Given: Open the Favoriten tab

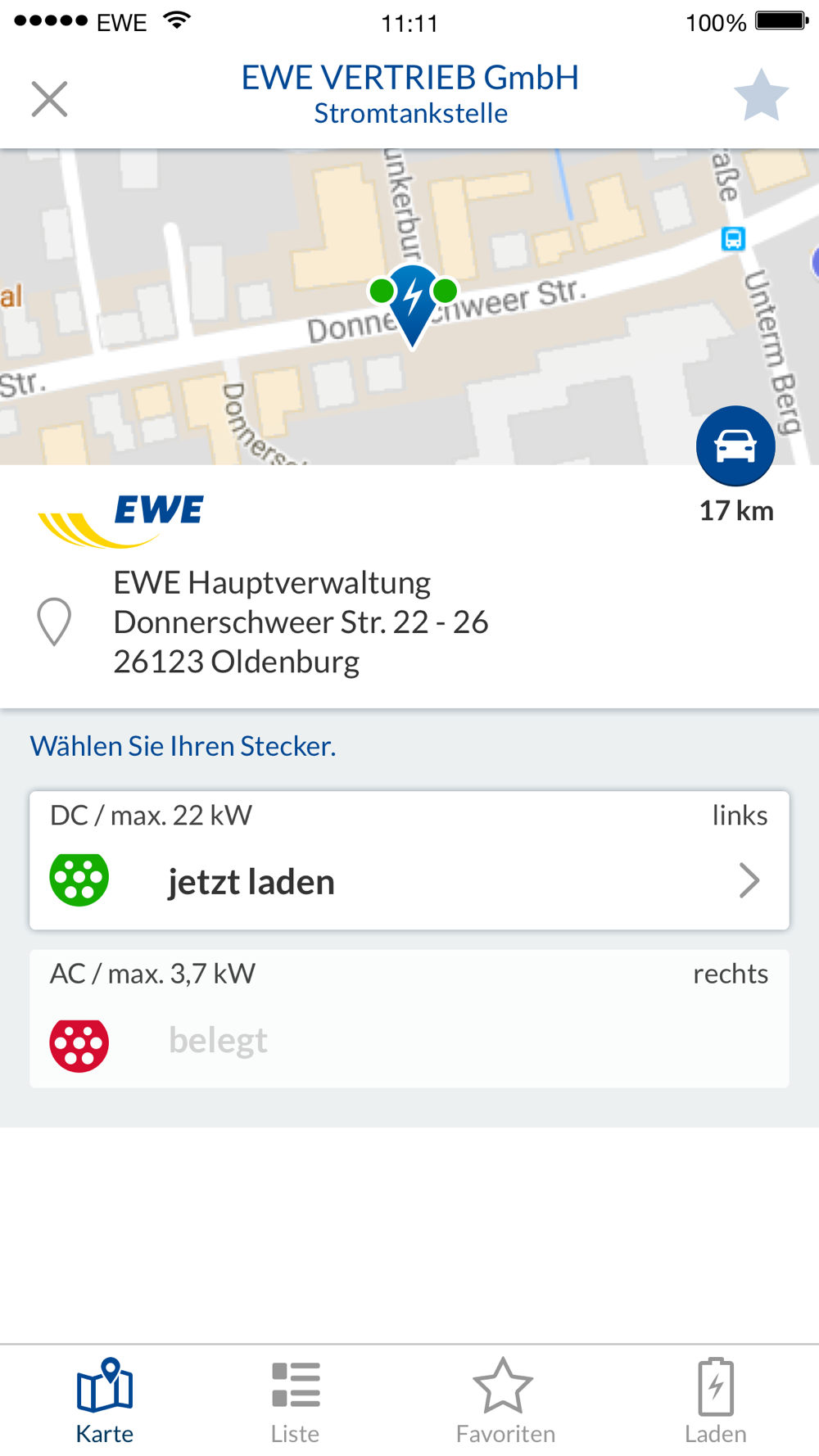Looking at the screenshot, I should [x=505, y=1401].
